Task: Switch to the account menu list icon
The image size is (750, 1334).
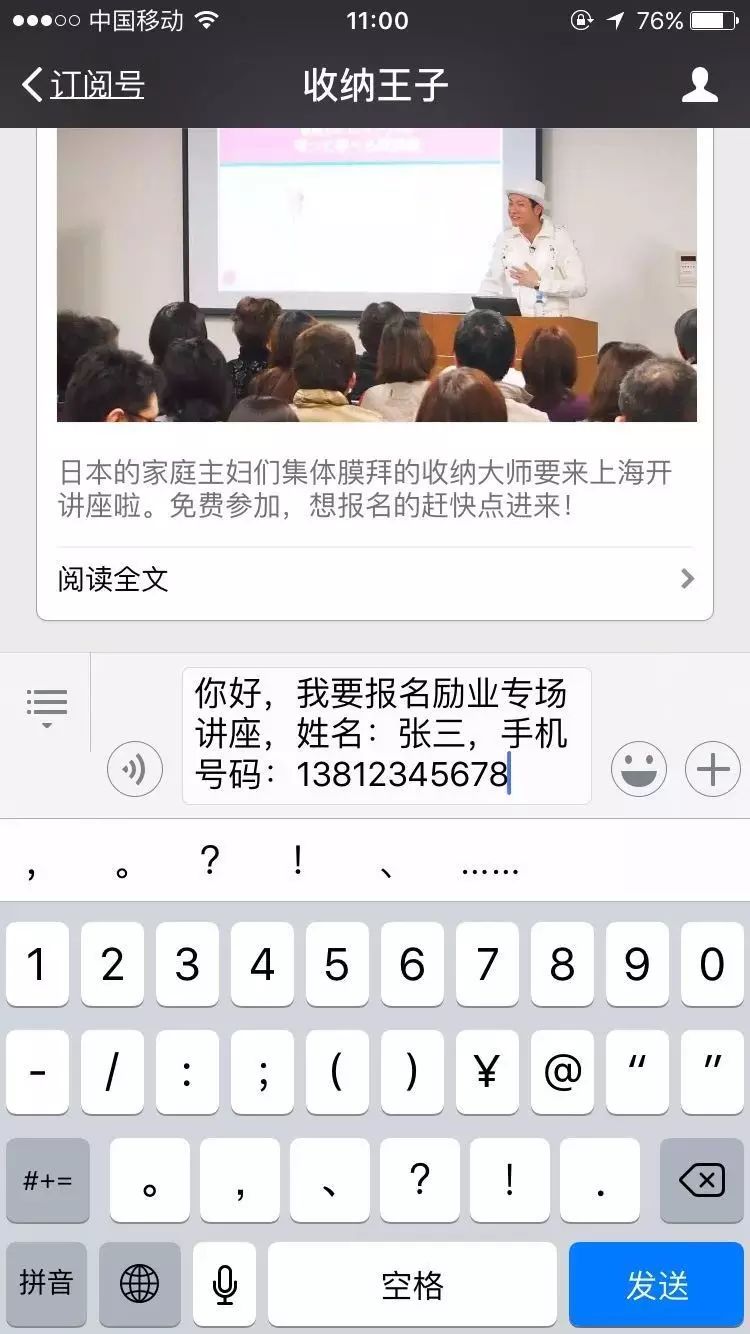Action: (x=46, y=705)
